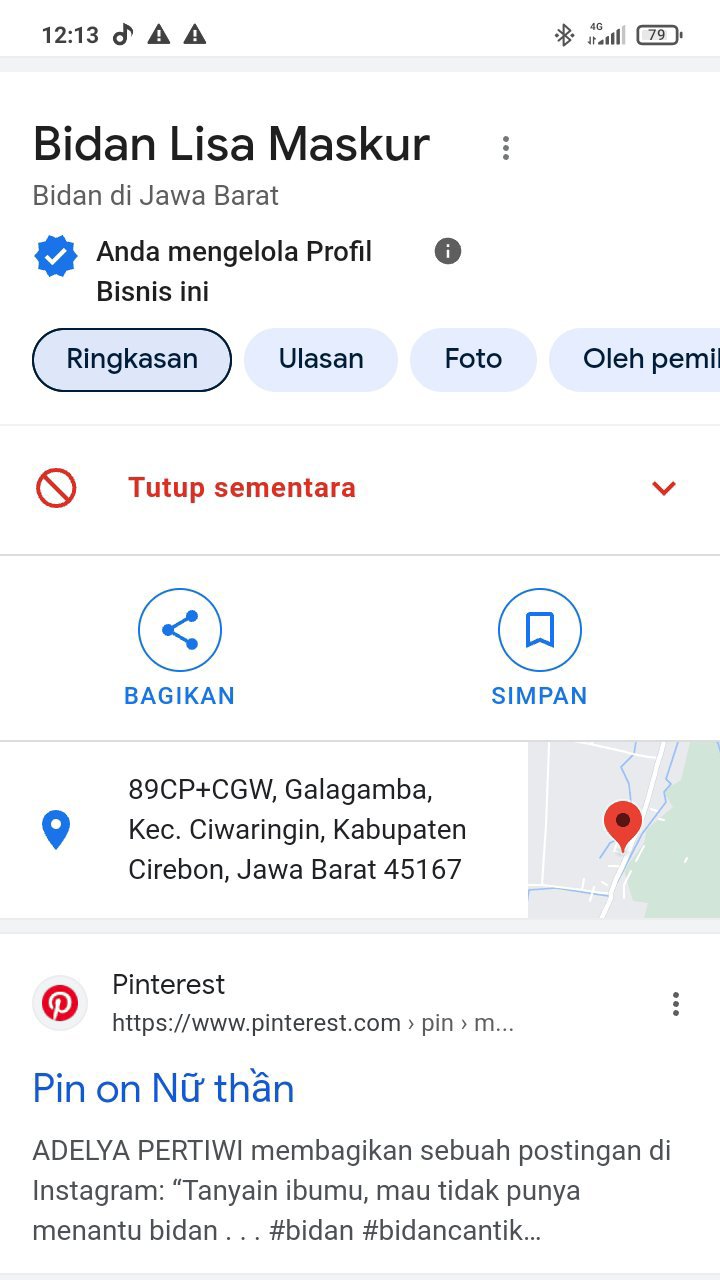
Task: Open overflow menu beside Bidan Lisa Maskur
Action: click(x=506, y=148)
